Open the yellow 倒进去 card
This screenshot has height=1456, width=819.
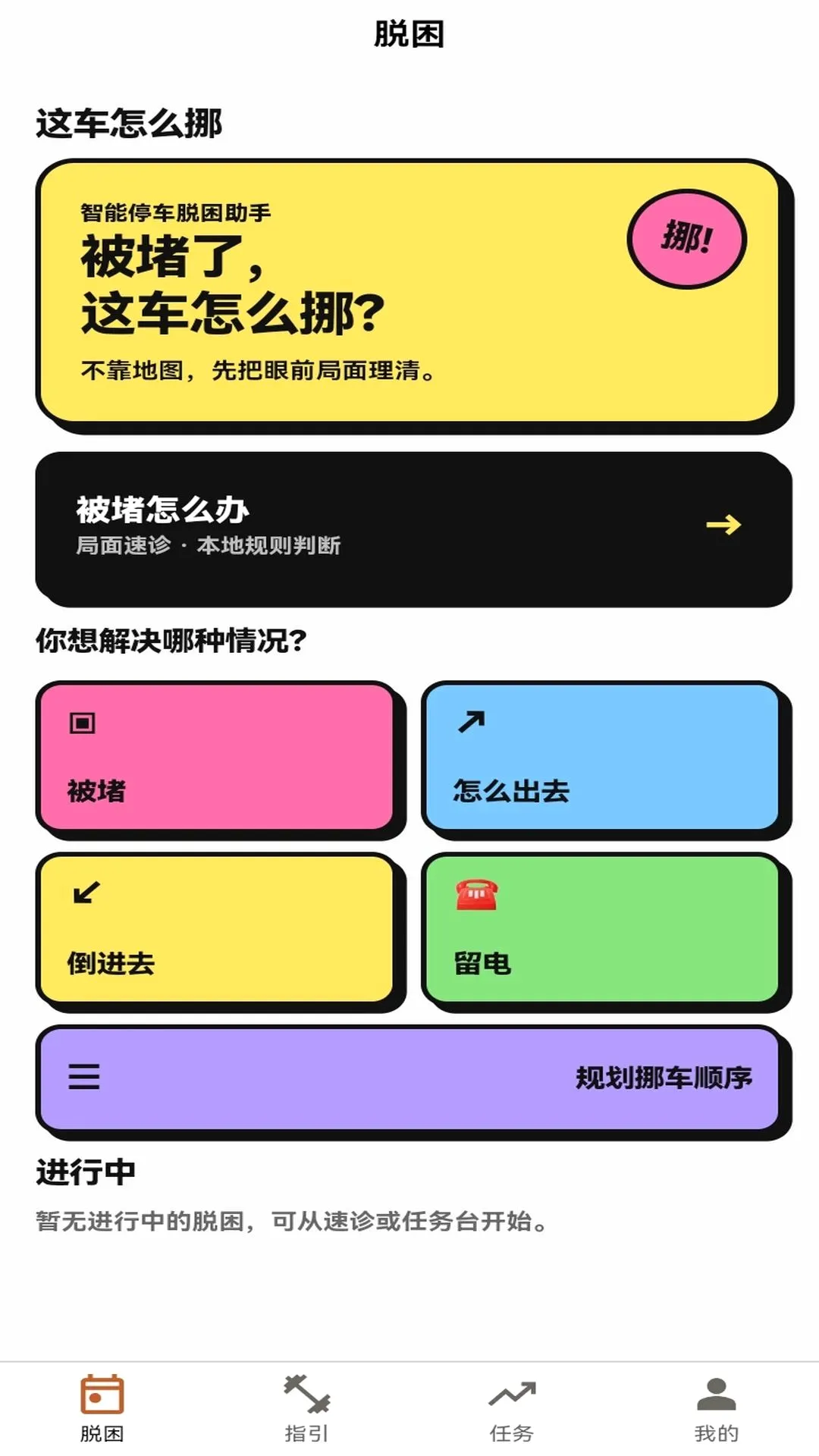[217, 928]
